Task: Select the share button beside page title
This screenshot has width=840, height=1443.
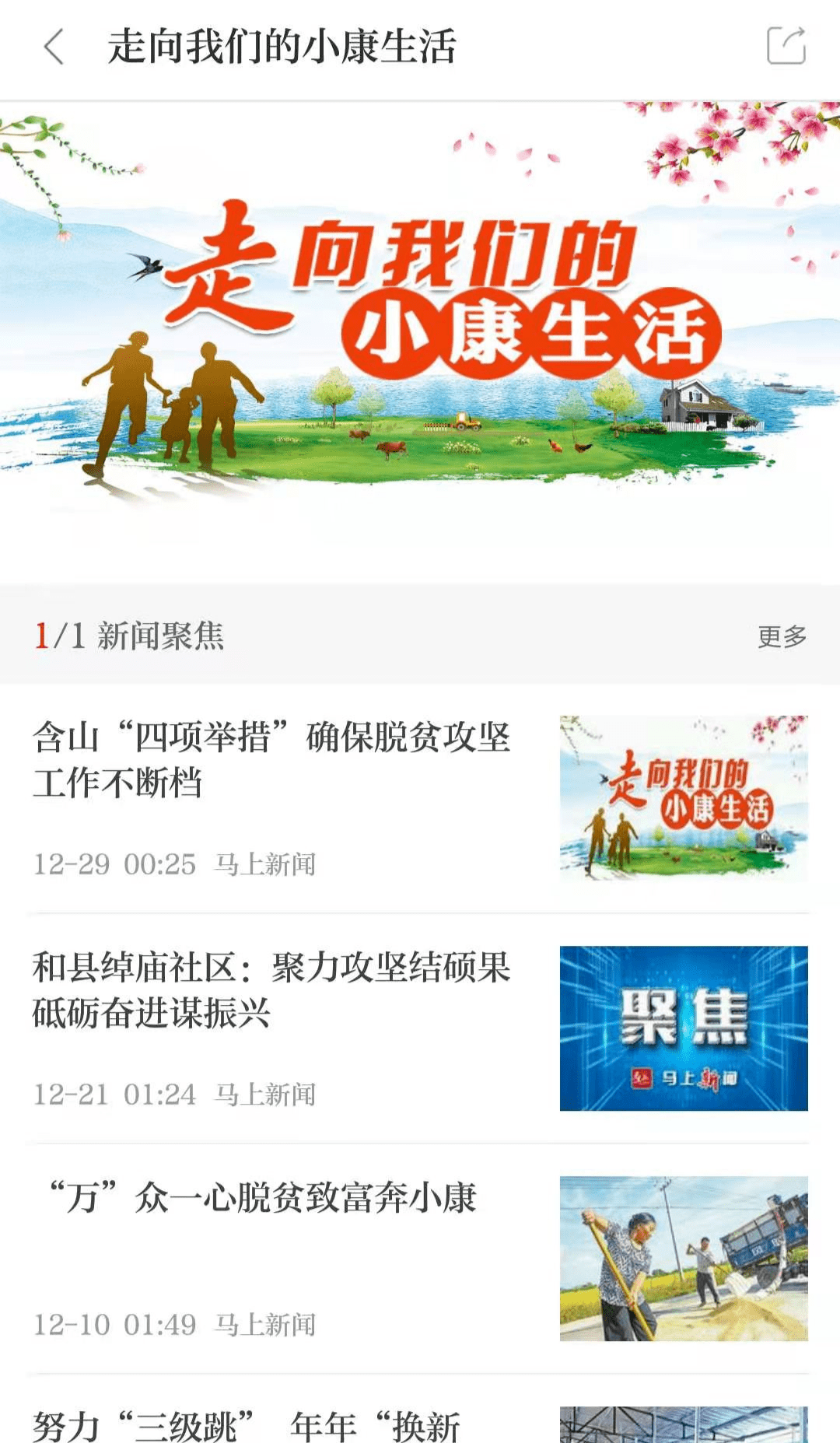Action: coord(787,47)
